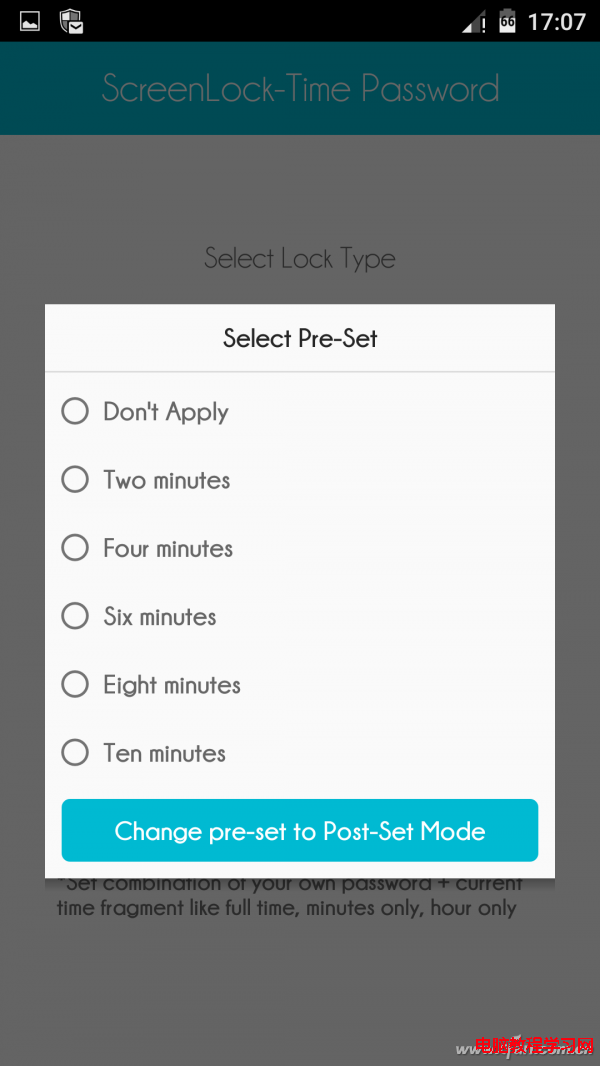Viewport: 600px width, 1066px height.
Task: Select the Don't Apply option
Action: [x=76, y=412]
